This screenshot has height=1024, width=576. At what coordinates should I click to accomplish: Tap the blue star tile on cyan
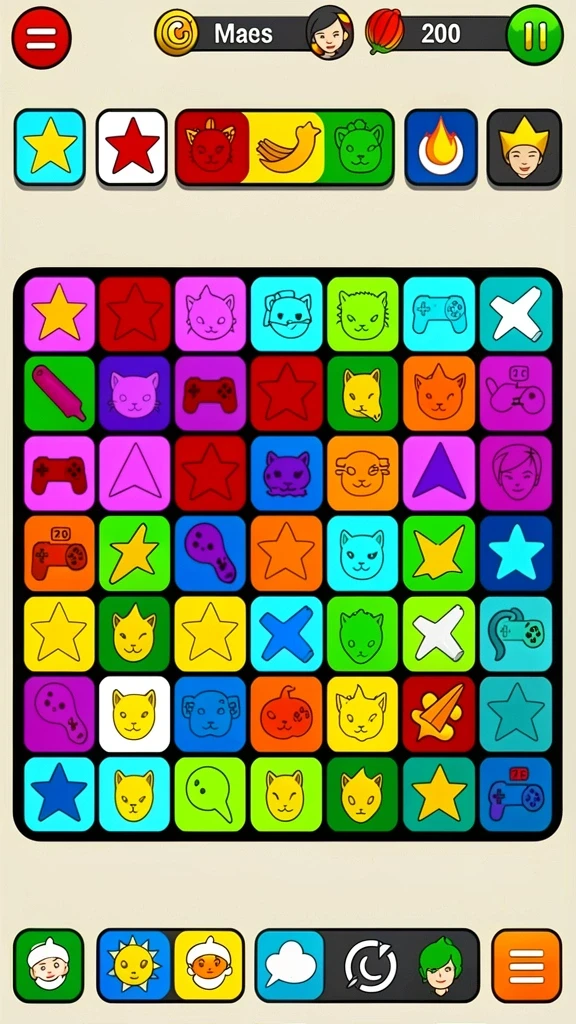pos(59,793)
